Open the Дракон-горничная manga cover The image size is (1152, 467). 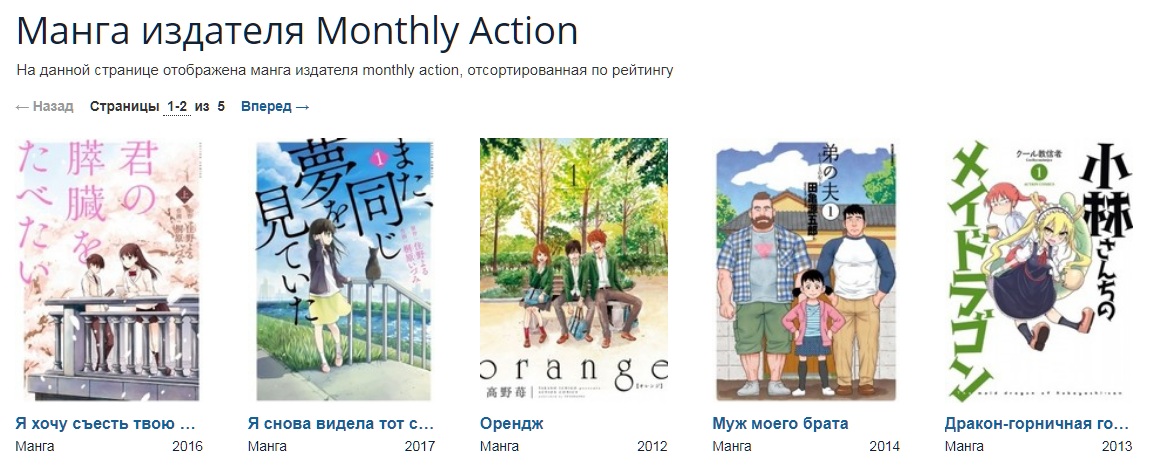click(1038, 270)
